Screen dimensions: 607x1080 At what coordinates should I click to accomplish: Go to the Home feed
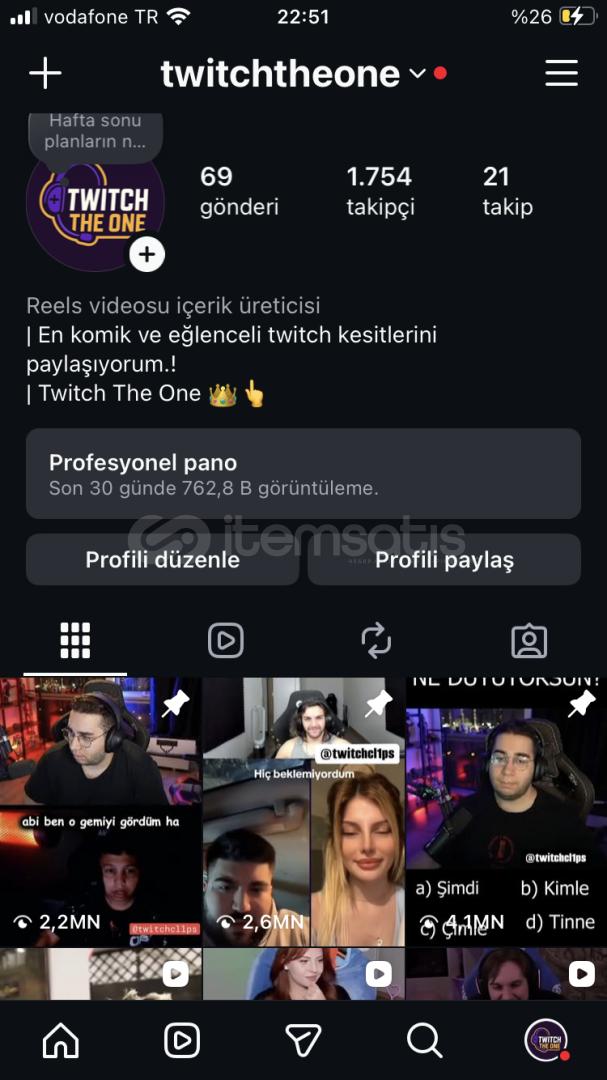61,1041
